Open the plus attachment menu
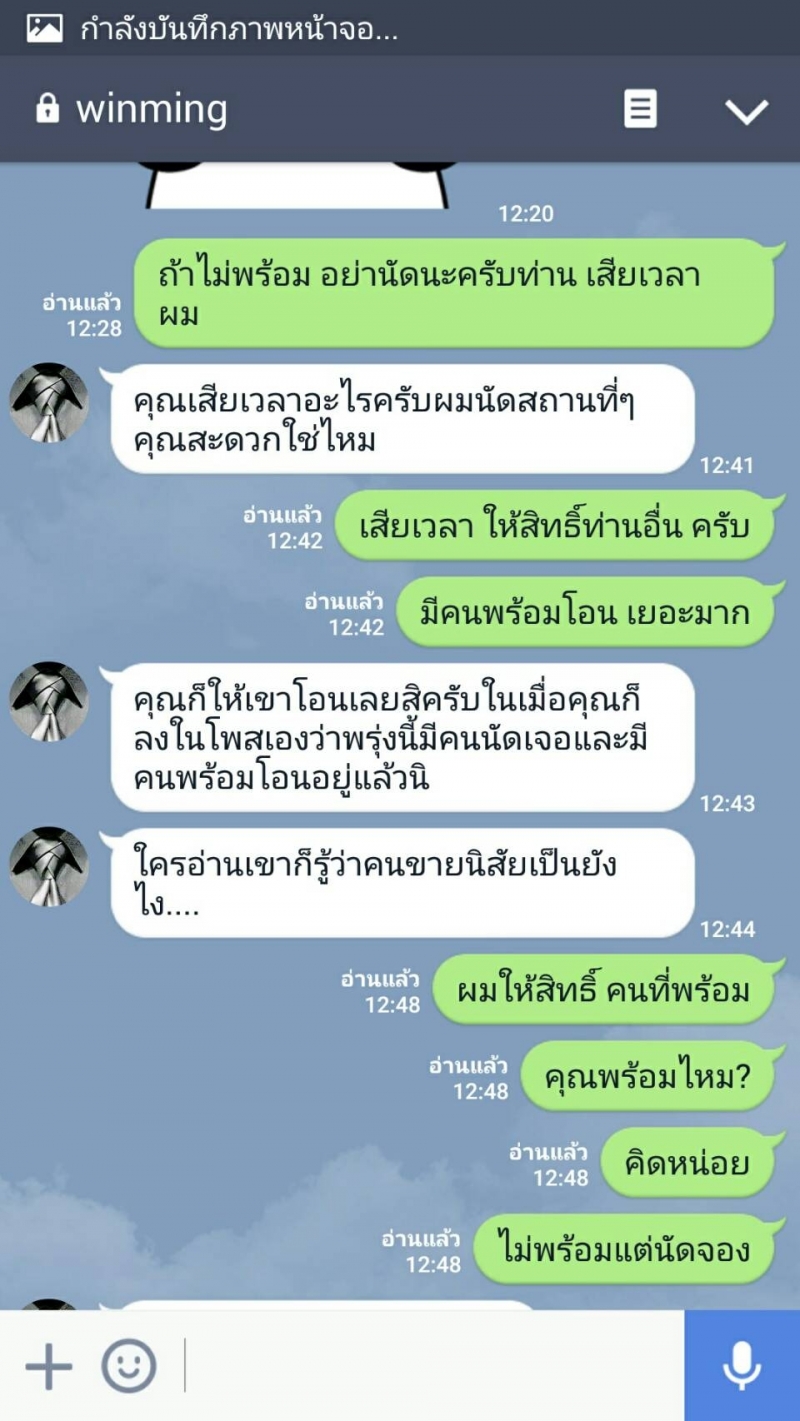Image resolution: width=800 pixels, height=1421 pixels. (x=49, y=1365)
